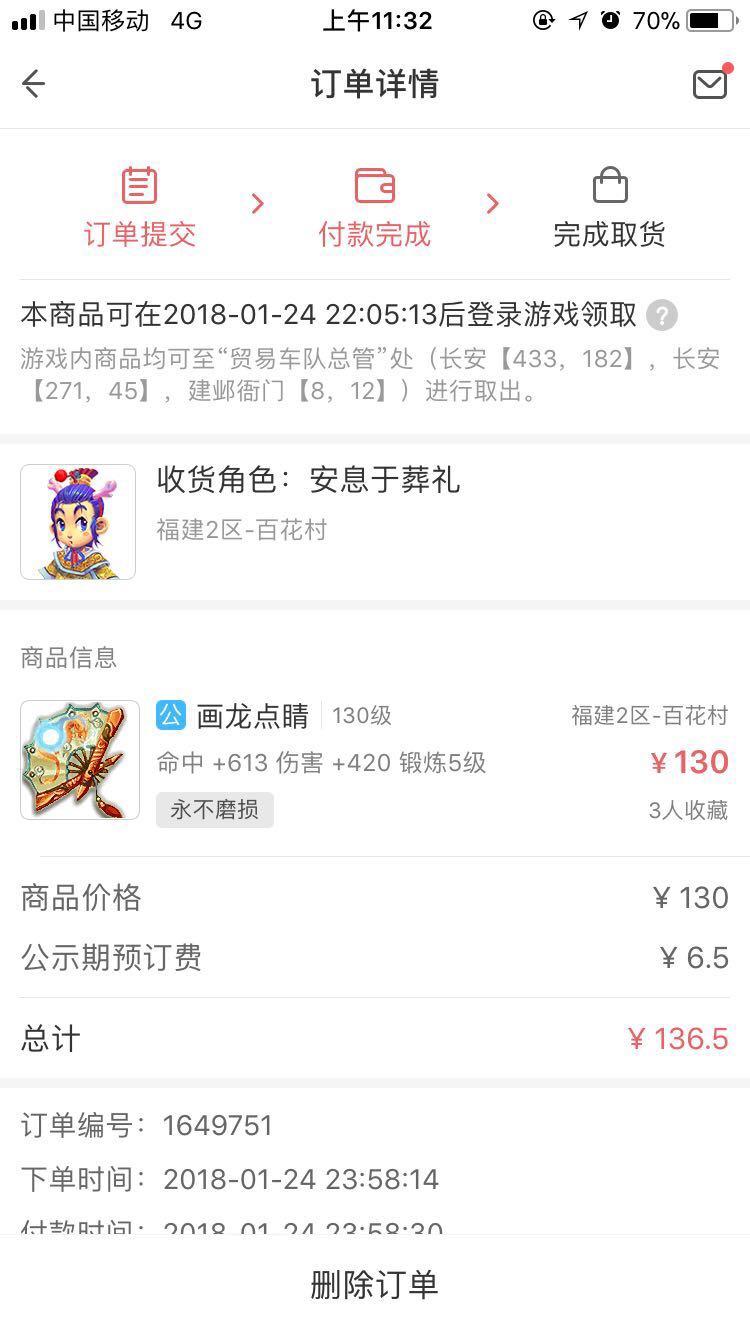
Task: Tap the question mark help icon
Action: click(660, 315)
